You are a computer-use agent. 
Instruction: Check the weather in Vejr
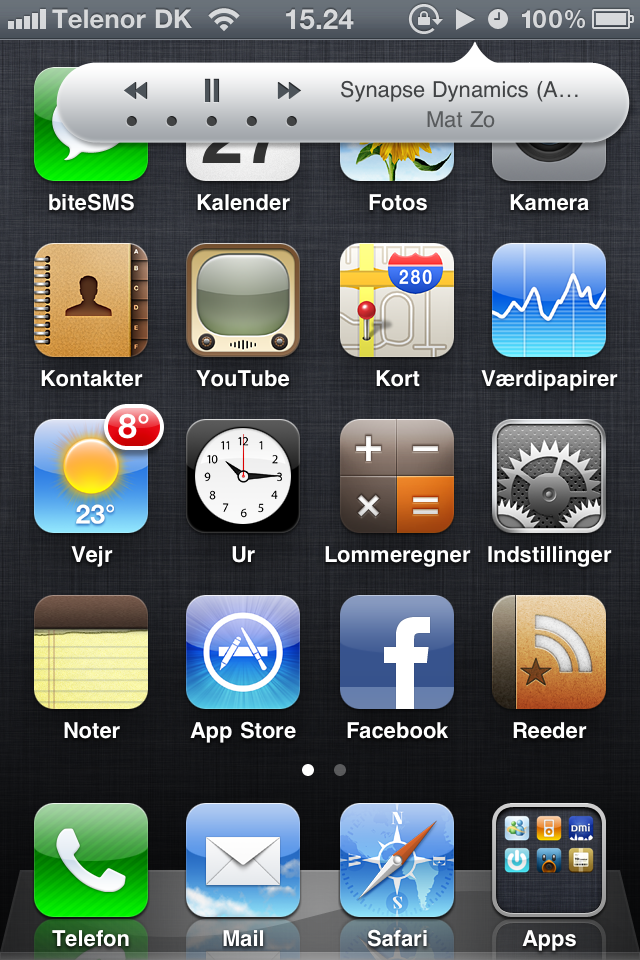click(x=91, y=476)
